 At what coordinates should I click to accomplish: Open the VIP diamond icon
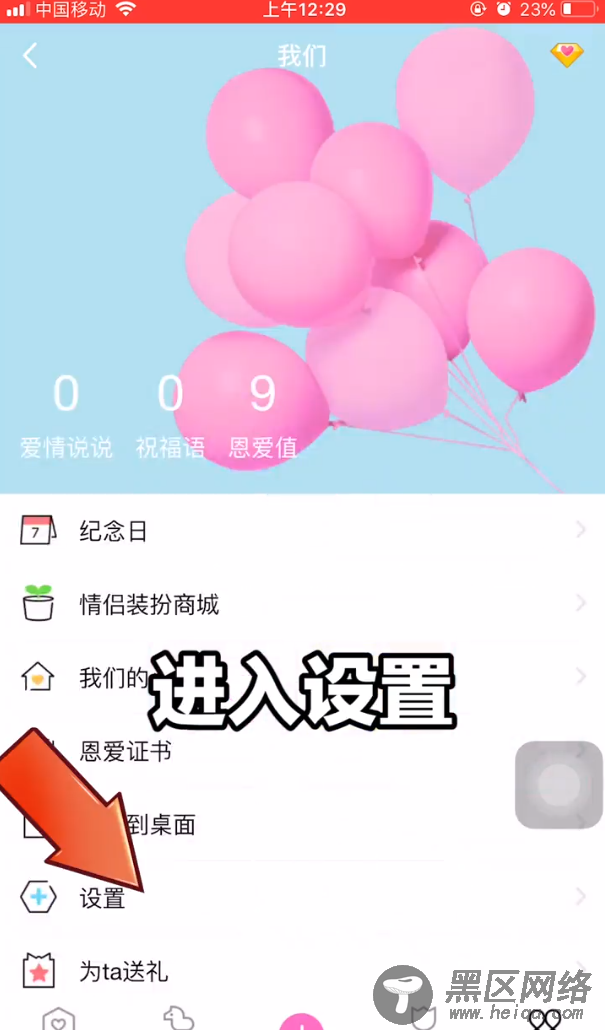point(566,55)
